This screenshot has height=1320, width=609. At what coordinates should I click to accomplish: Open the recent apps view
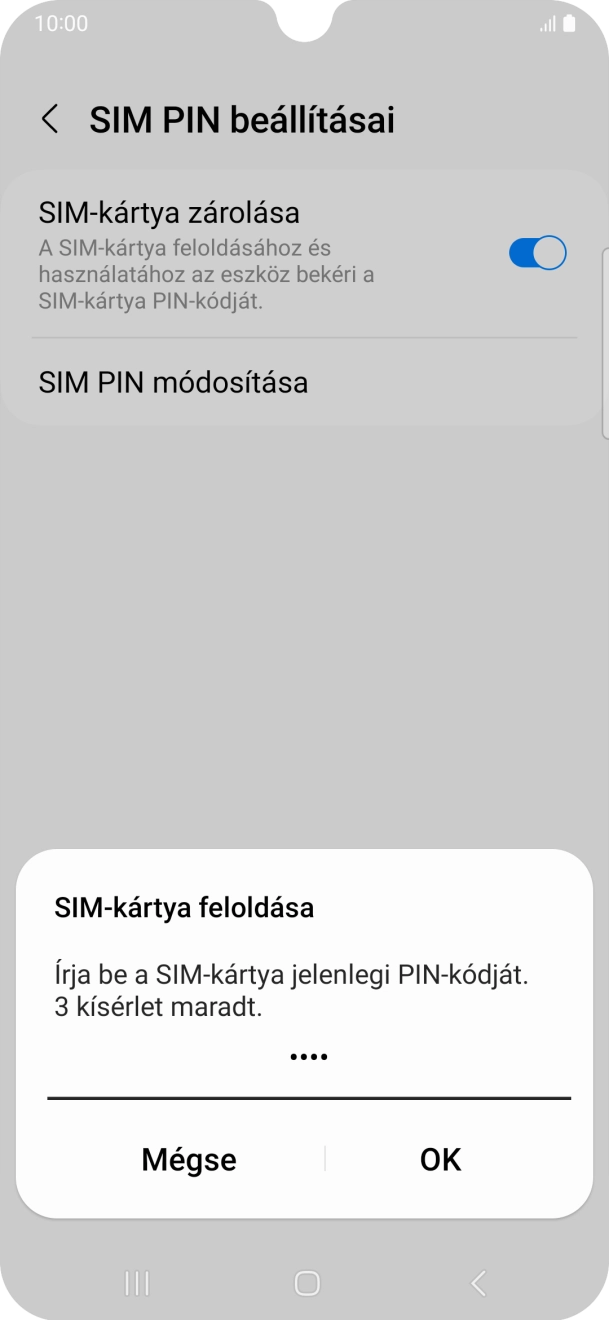tap(137, 1283)
